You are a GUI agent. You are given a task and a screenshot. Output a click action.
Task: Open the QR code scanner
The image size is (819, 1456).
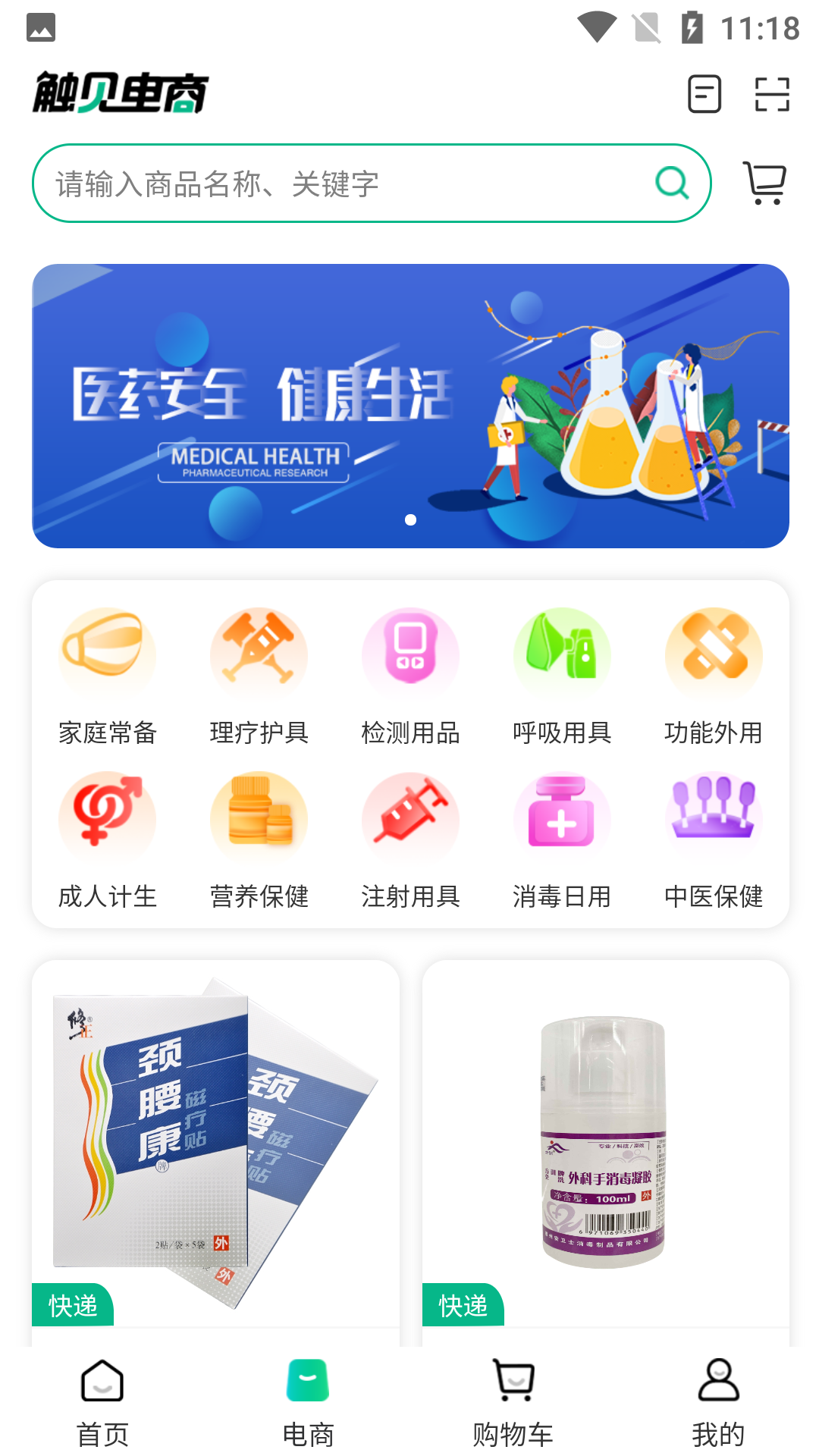pos(772,94)
